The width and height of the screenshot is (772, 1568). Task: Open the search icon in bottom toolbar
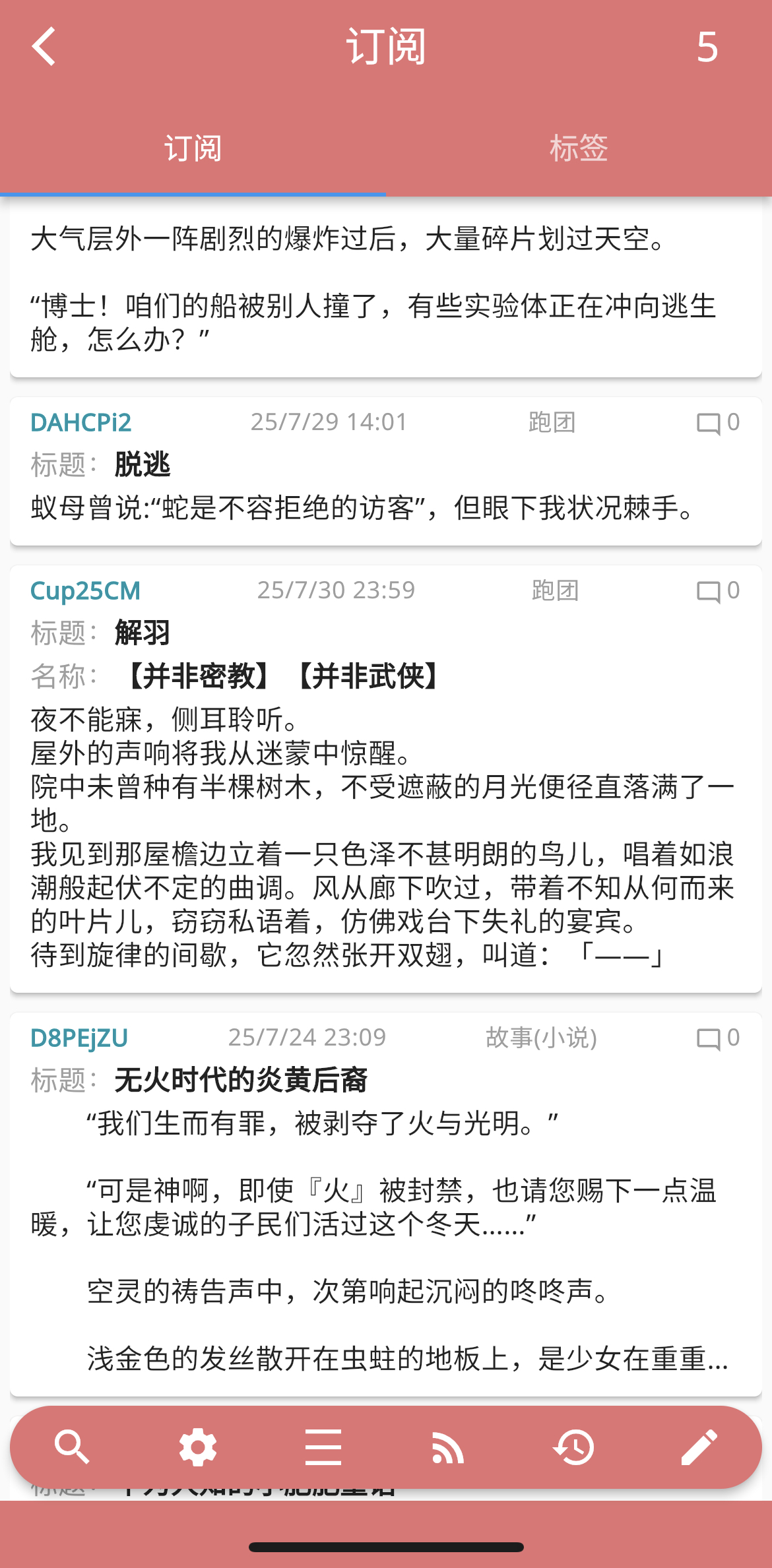[72, 1447]
